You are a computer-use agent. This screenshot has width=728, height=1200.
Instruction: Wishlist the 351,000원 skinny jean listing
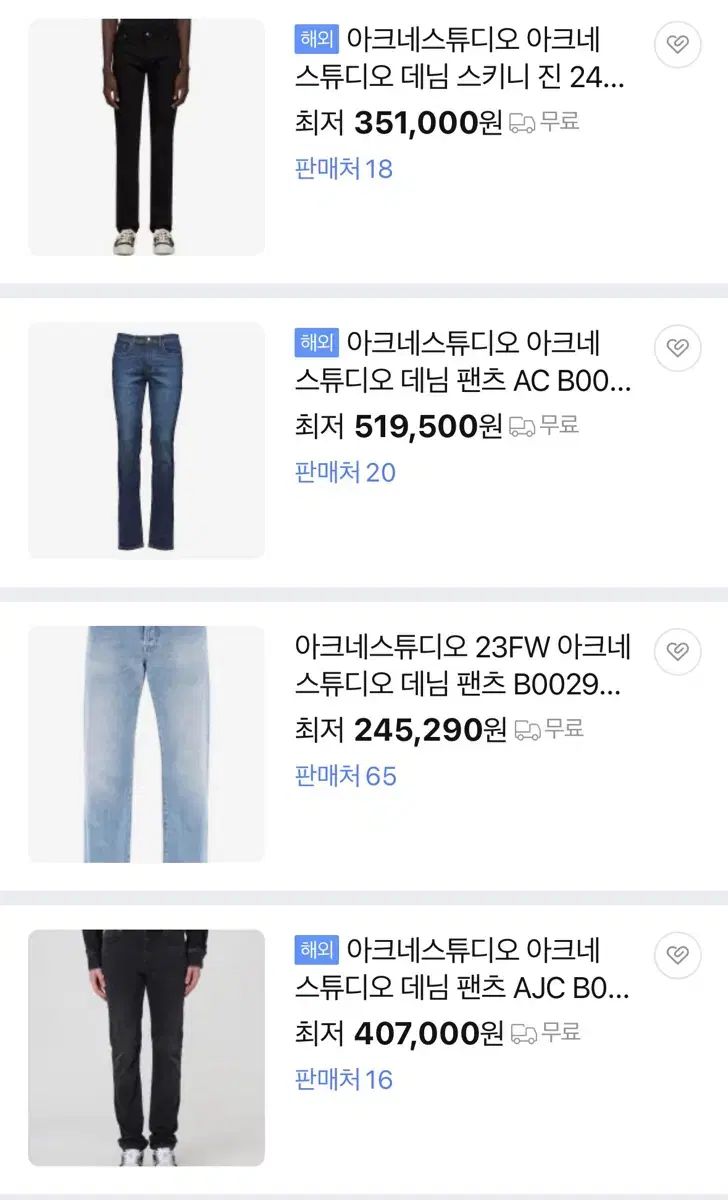pyautogui.click(x=677, y=43)
